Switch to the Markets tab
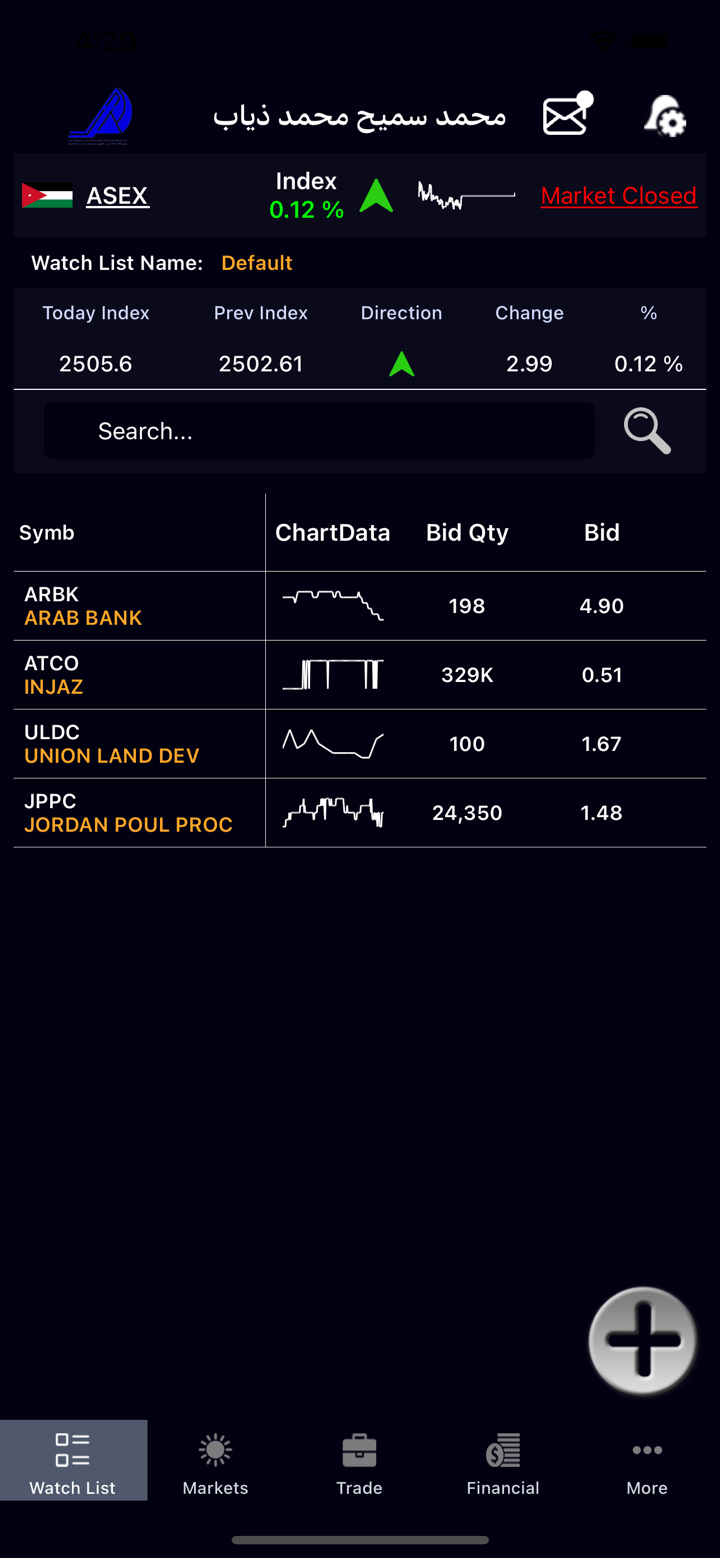This screenshot has width=720, height=1558. [215, 1461]
